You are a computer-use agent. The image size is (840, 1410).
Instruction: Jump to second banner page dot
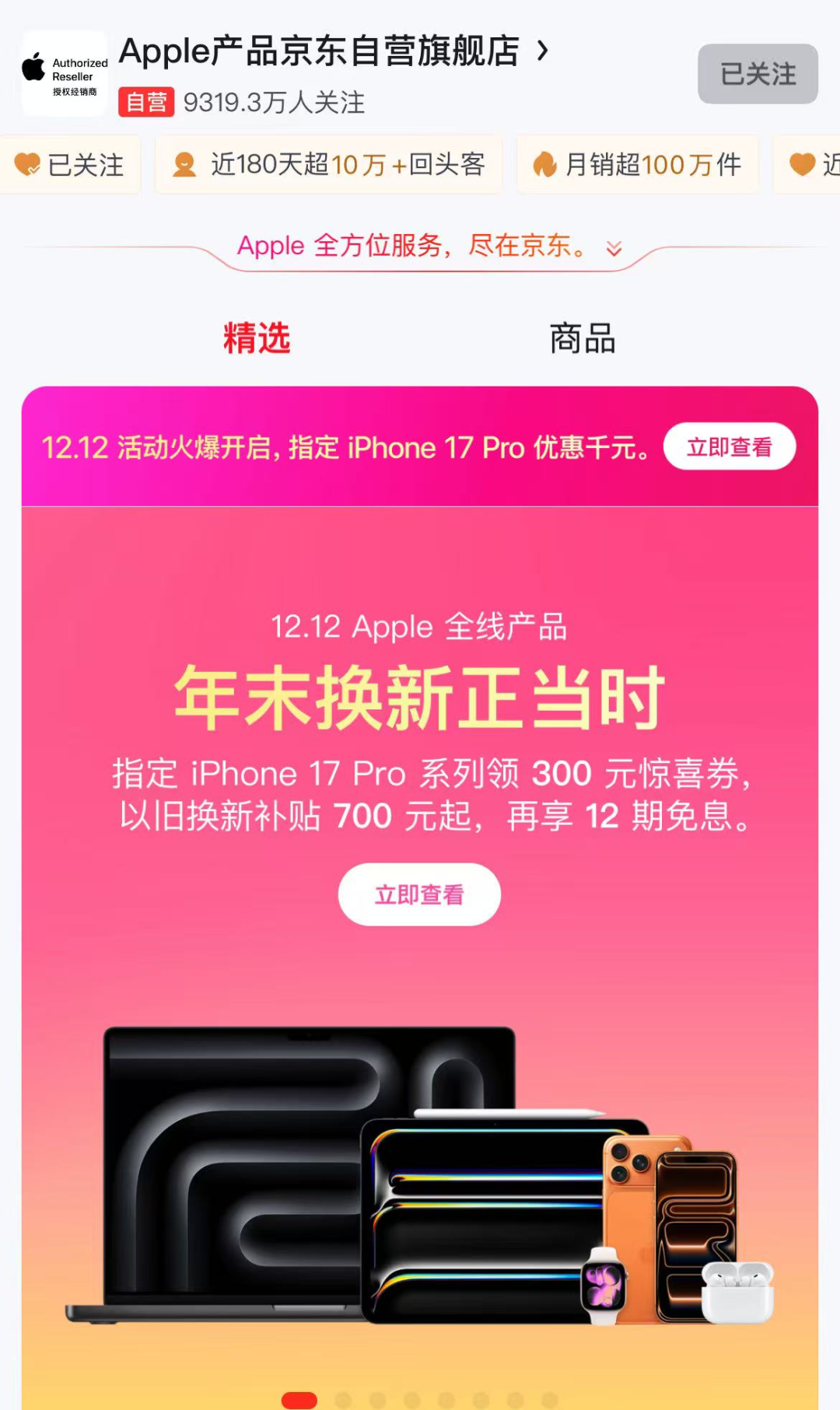[343, 1400]
